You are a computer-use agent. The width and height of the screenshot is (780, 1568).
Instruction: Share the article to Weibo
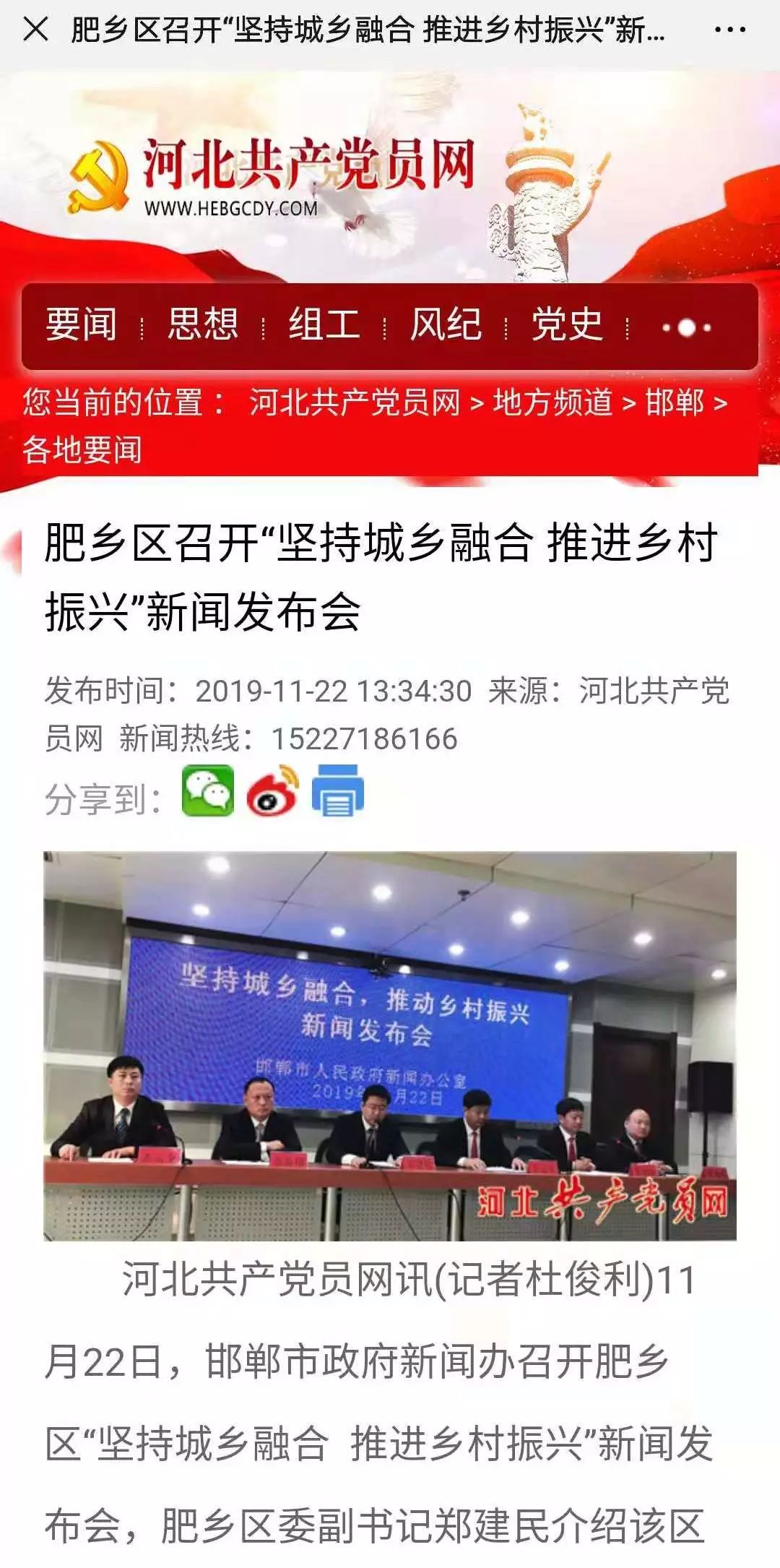[x=273, y=791]
